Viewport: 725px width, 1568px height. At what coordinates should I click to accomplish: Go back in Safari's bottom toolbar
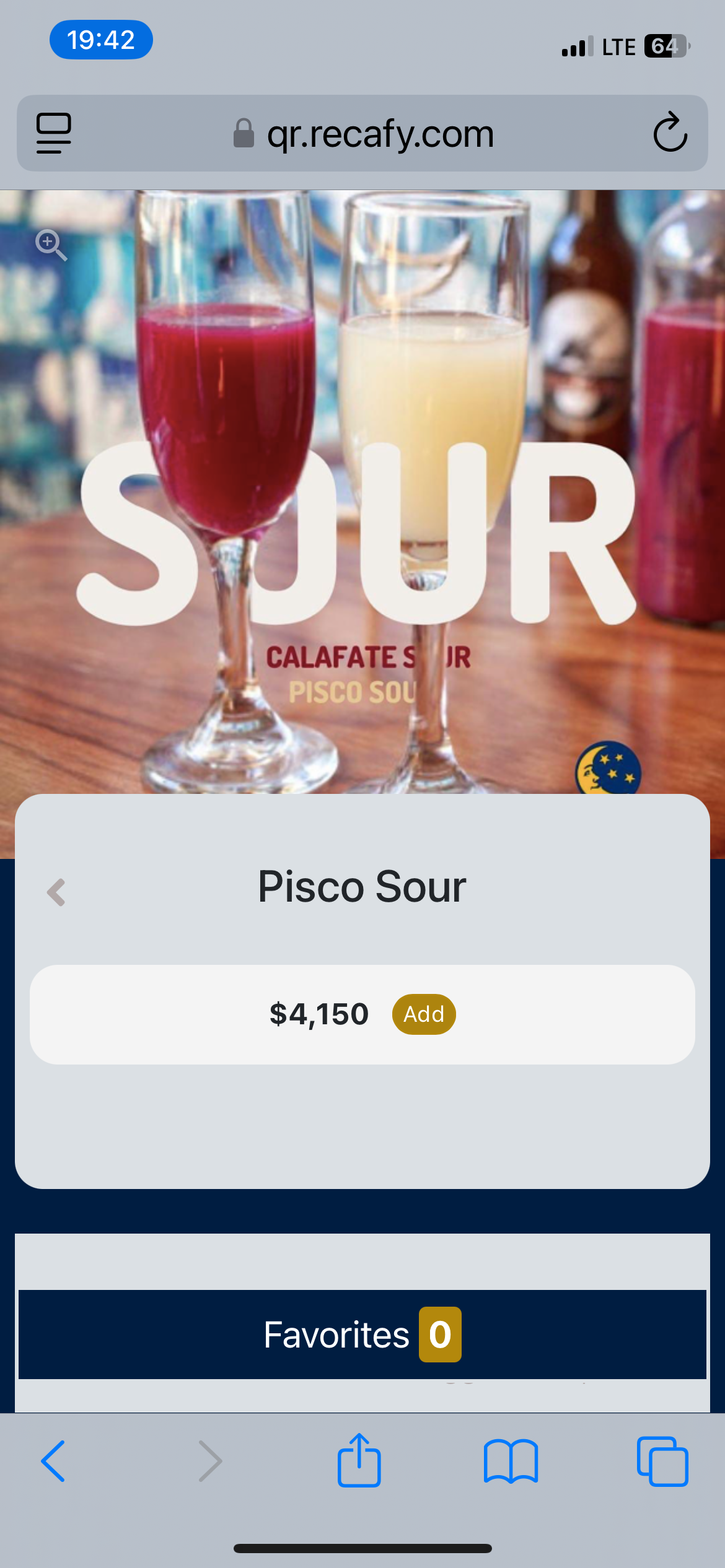[53, 1461]
